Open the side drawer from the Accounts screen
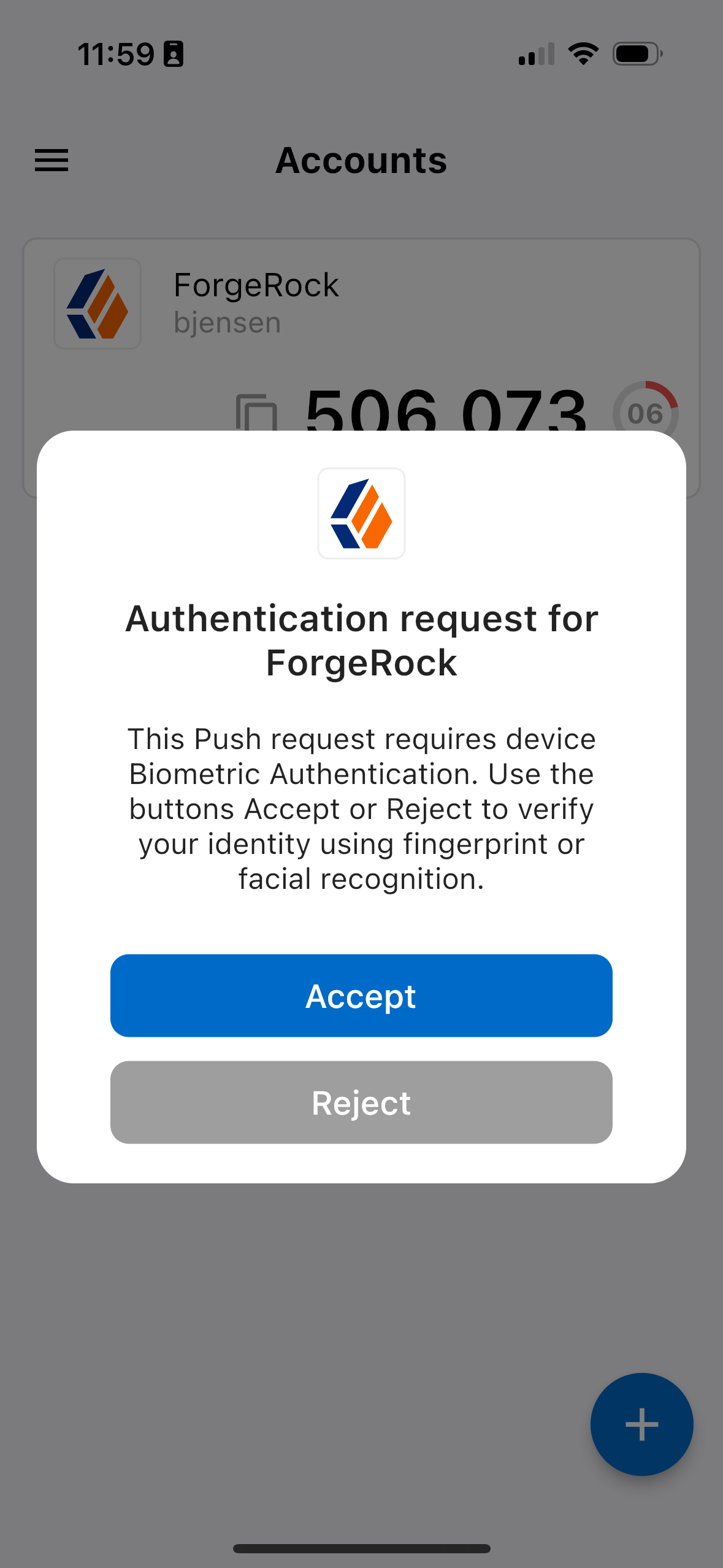This screenshot has height=1568, width=723. (x=51, y=160)
